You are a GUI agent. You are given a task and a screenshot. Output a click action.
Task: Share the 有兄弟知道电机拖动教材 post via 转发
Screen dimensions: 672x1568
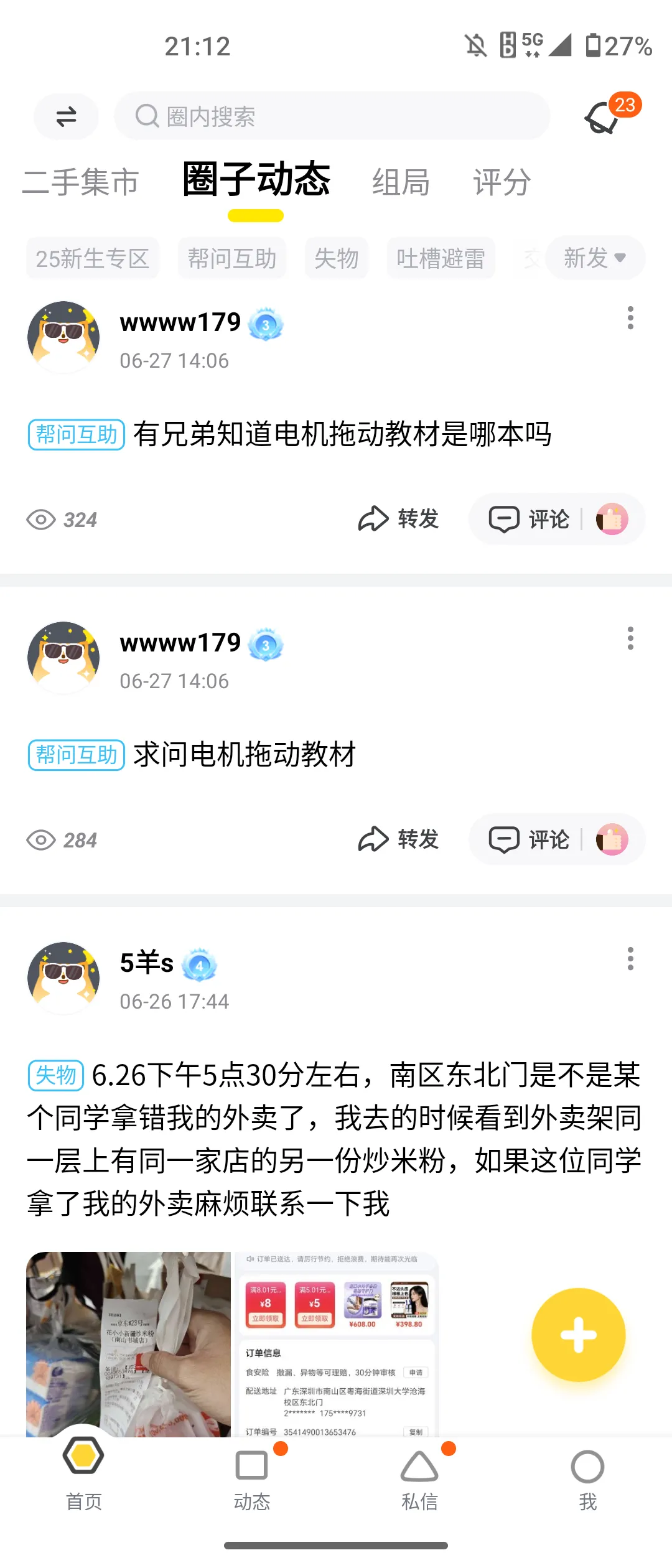(398, 519)
